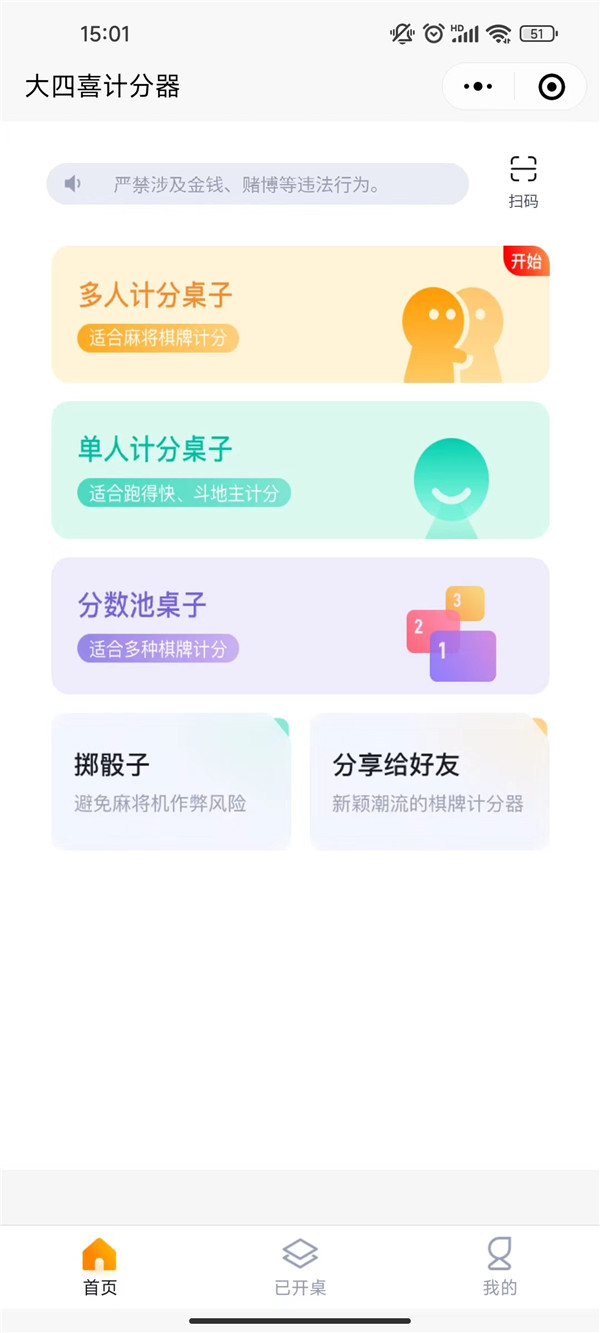Switch to the 首页 tab
600x1333 pixels.
pyautogui.click(x=100, y=1266)
